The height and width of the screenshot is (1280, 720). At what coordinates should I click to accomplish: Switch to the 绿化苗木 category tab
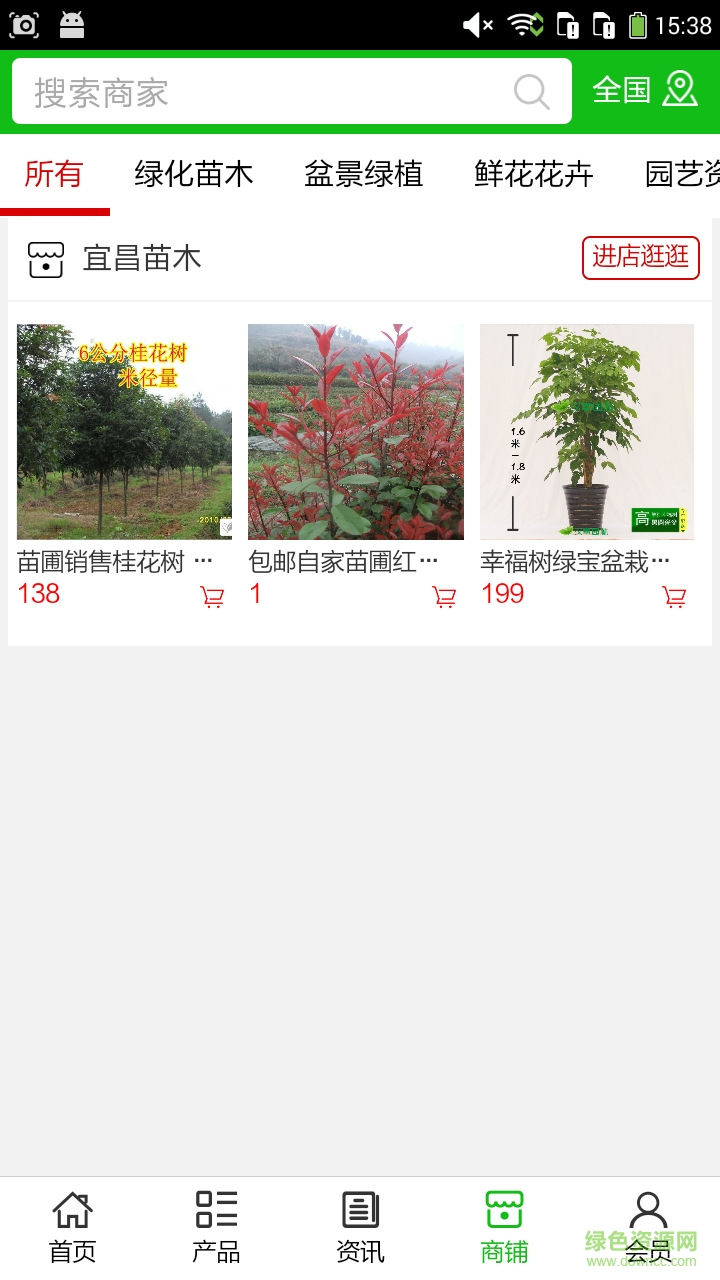194,173
